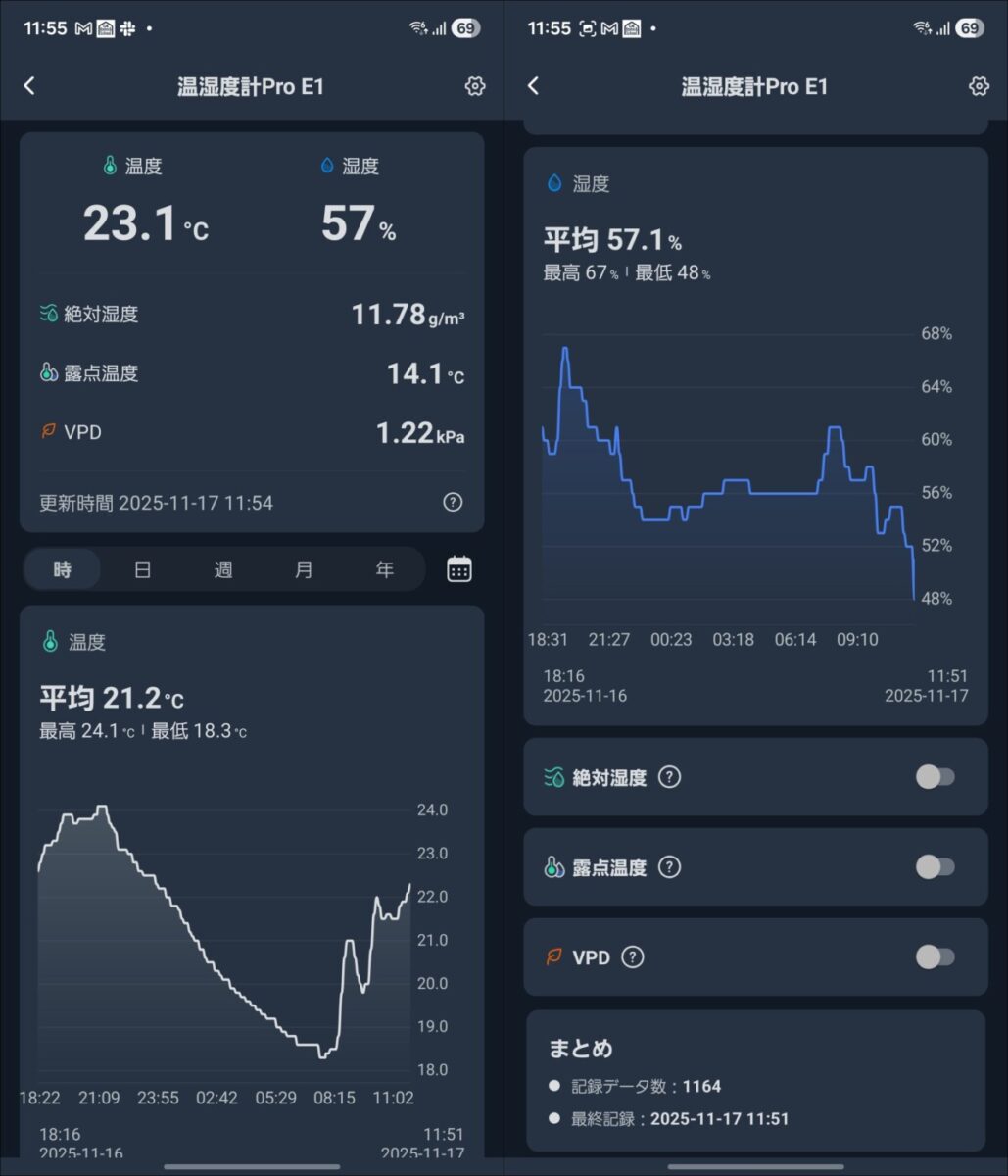Show help for 露点温度 chart row
This screenshot has height=1176, width=1008.
(x=669, y=867)
